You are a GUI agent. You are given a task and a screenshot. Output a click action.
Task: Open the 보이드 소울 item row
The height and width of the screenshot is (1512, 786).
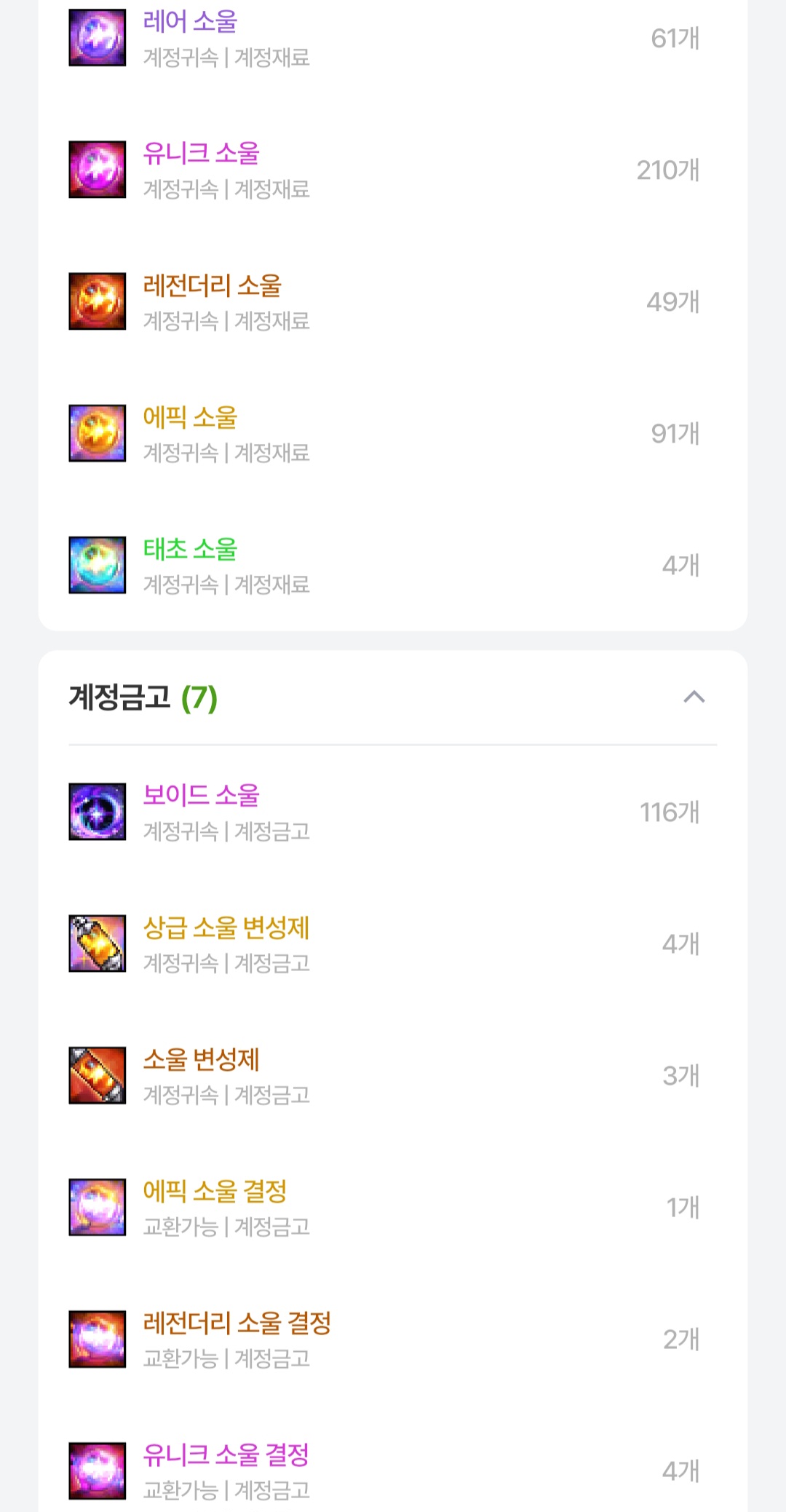pyautogui.click(x=202, y=796)
